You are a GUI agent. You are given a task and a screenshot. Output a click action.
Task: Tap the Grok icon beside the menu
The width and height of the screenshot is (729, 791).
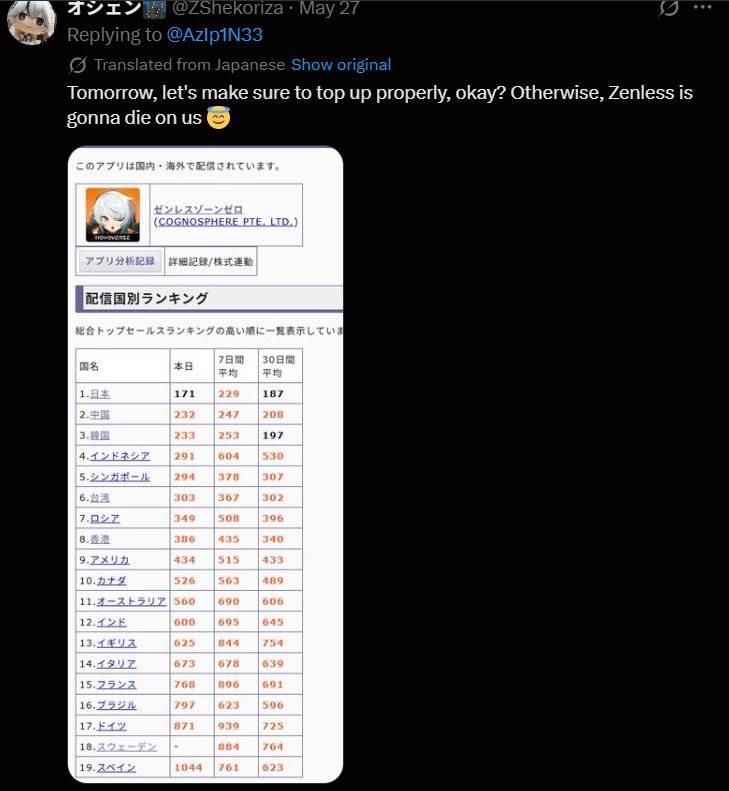pyautogui.click(x=668, y=8)
